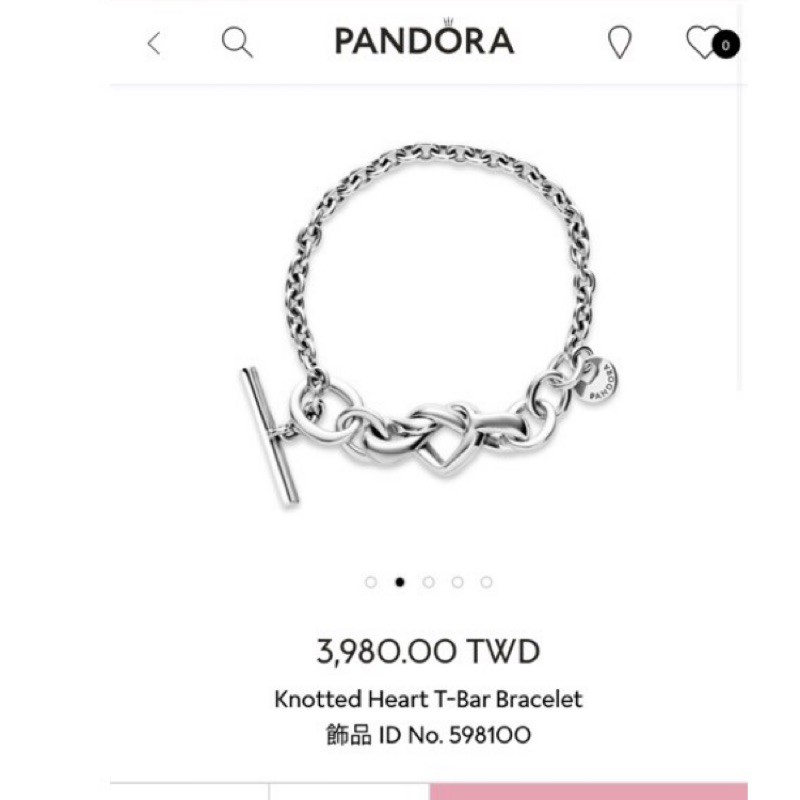800x800 pixels.
Task: Show the last product image via fifth dot
Action: coord(486,582)
